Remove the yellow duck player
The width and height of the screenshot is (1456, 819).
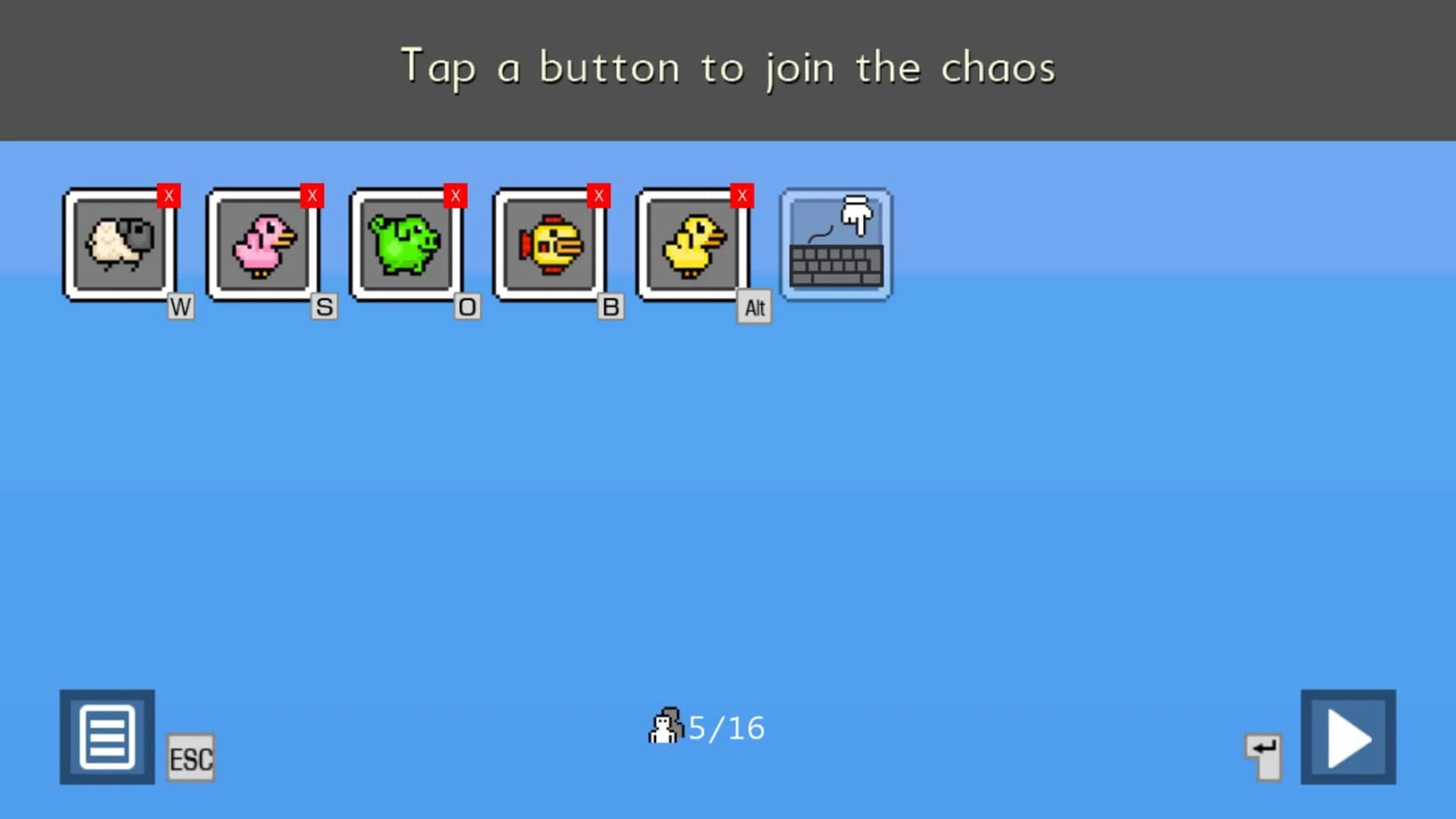[x=742, y=196]
